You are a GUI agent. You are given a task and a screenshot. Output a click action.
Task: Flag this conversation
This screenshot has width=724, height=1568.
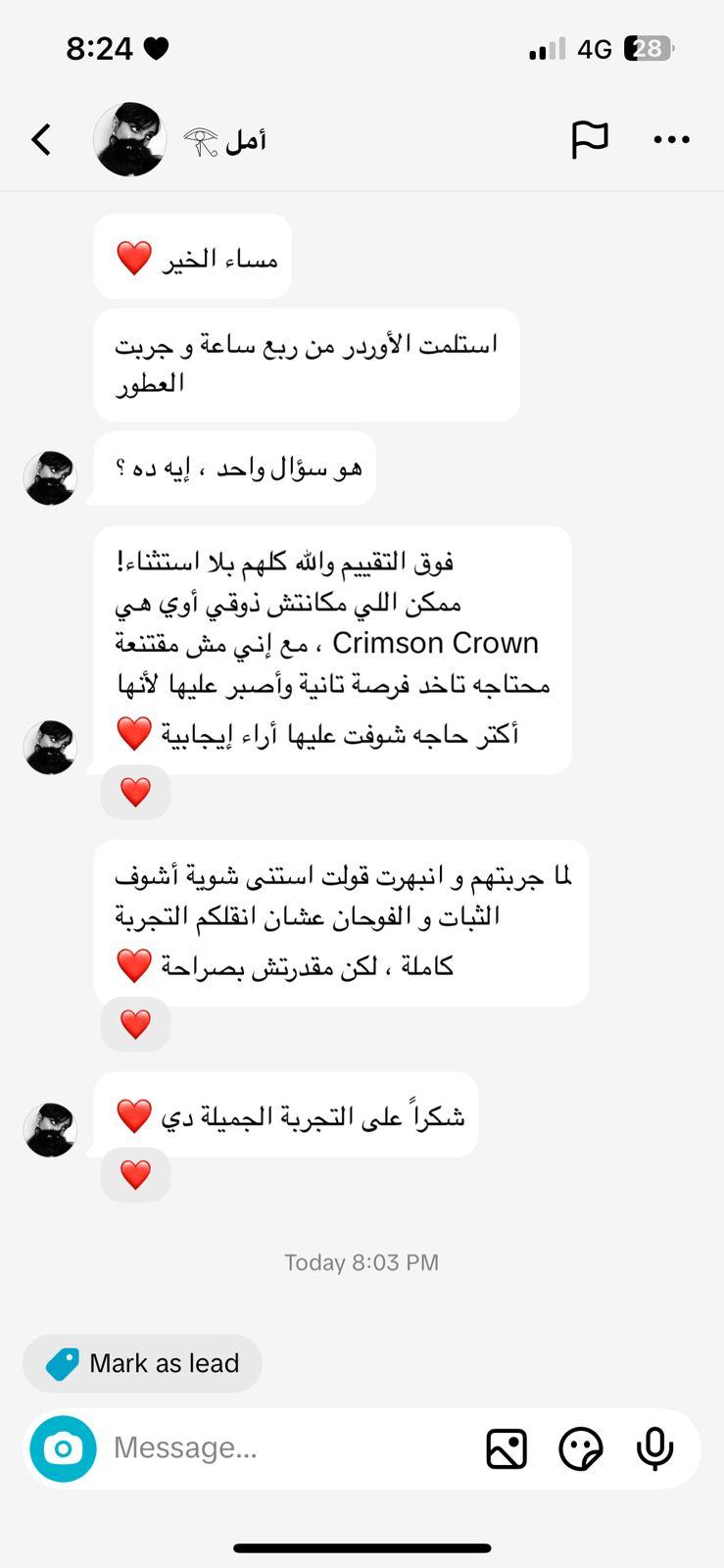[590, 140]
